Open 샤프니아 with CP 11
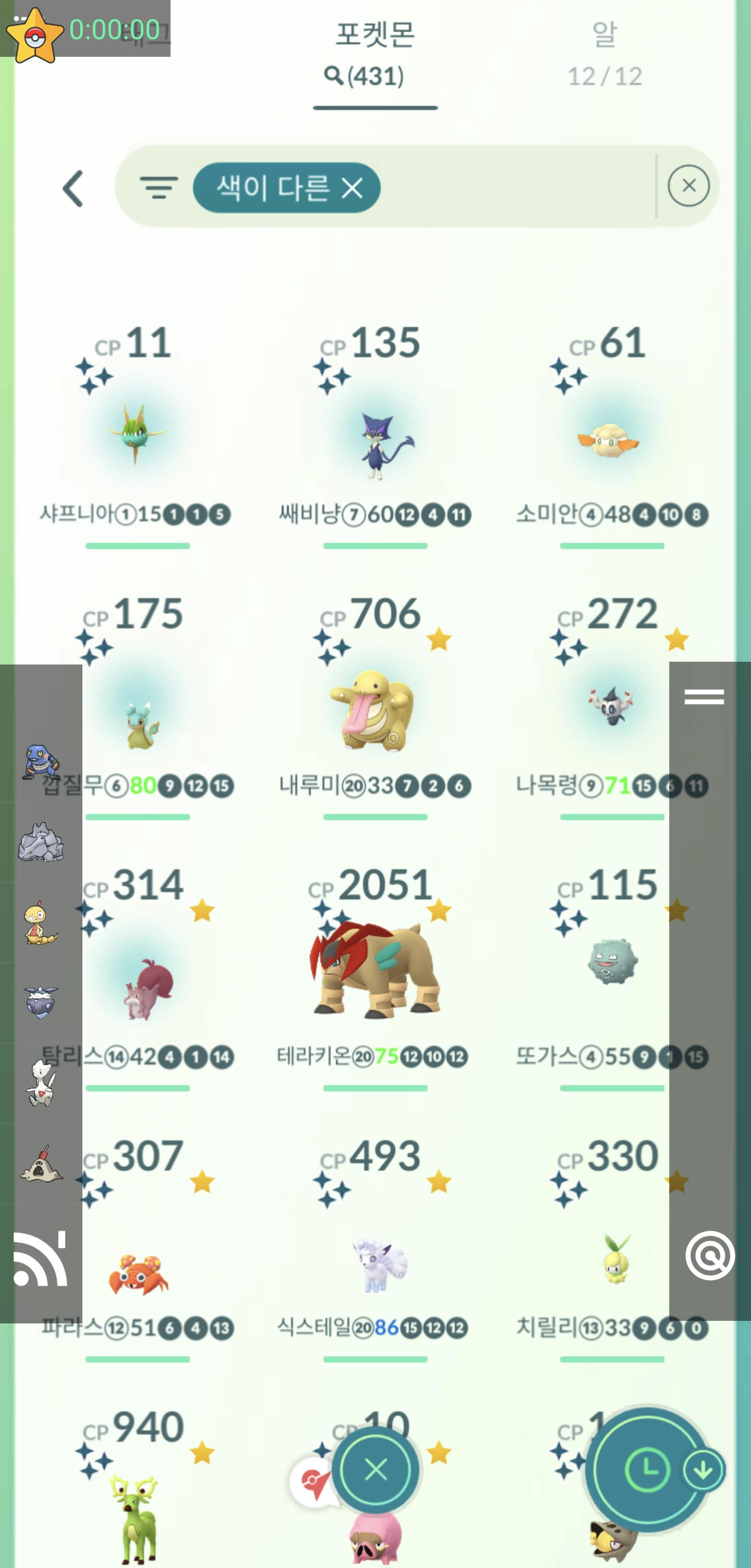Image resolution: width=751 pixels, height=1568 pixels. 136,433
